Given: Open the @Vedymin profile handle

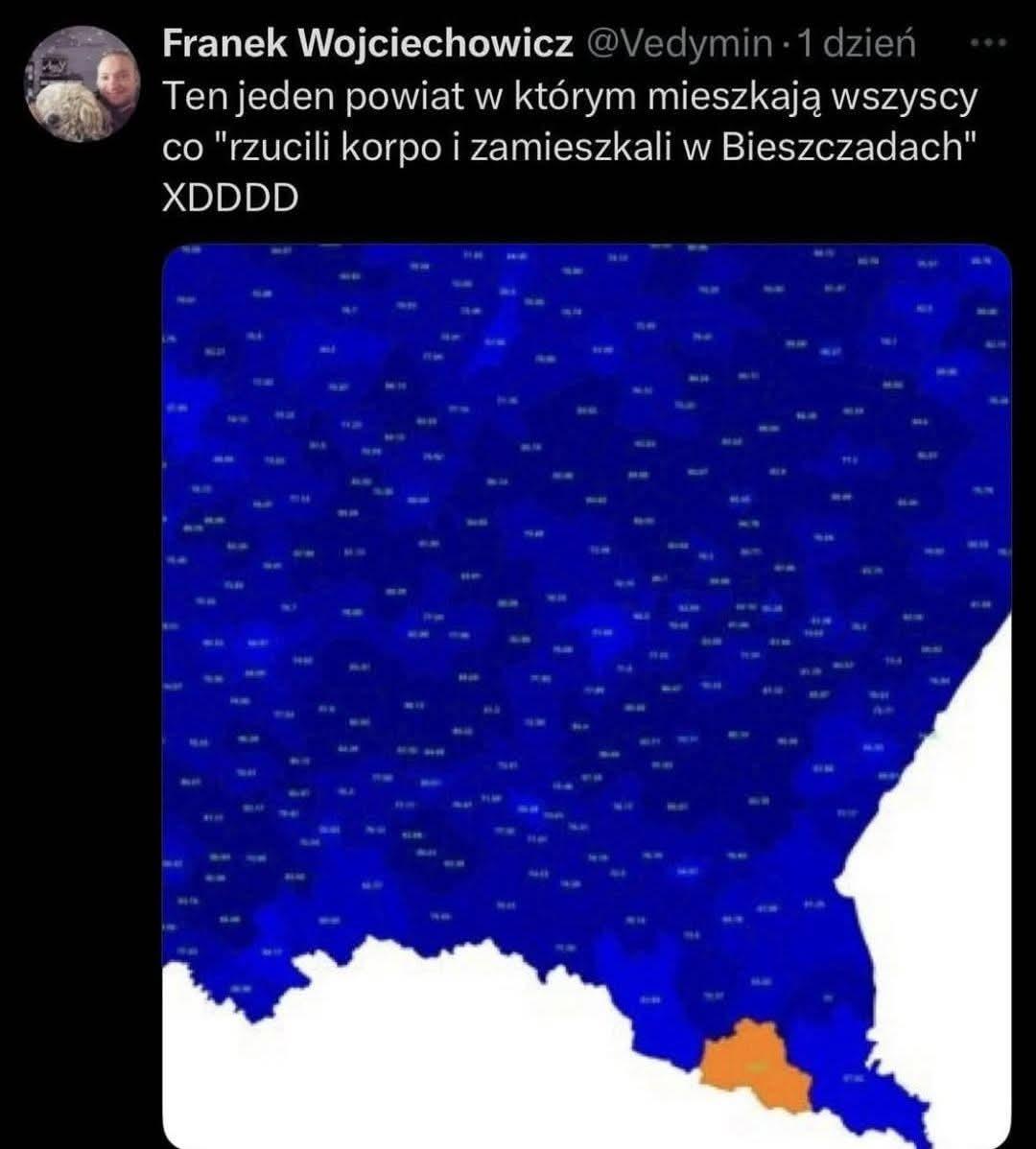Looking at the screenshot, I should click(x=677, y=43).
